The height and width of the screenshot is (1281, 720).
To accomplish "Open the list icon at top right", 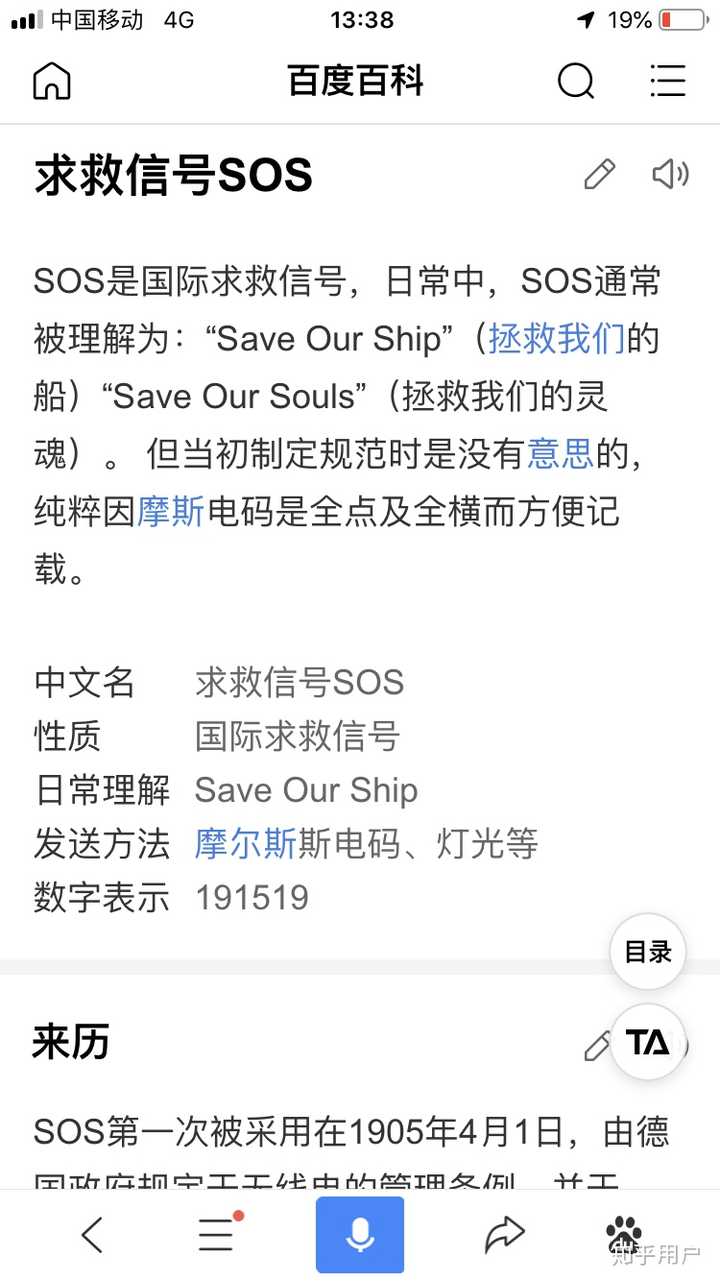I will coord(668,83).
